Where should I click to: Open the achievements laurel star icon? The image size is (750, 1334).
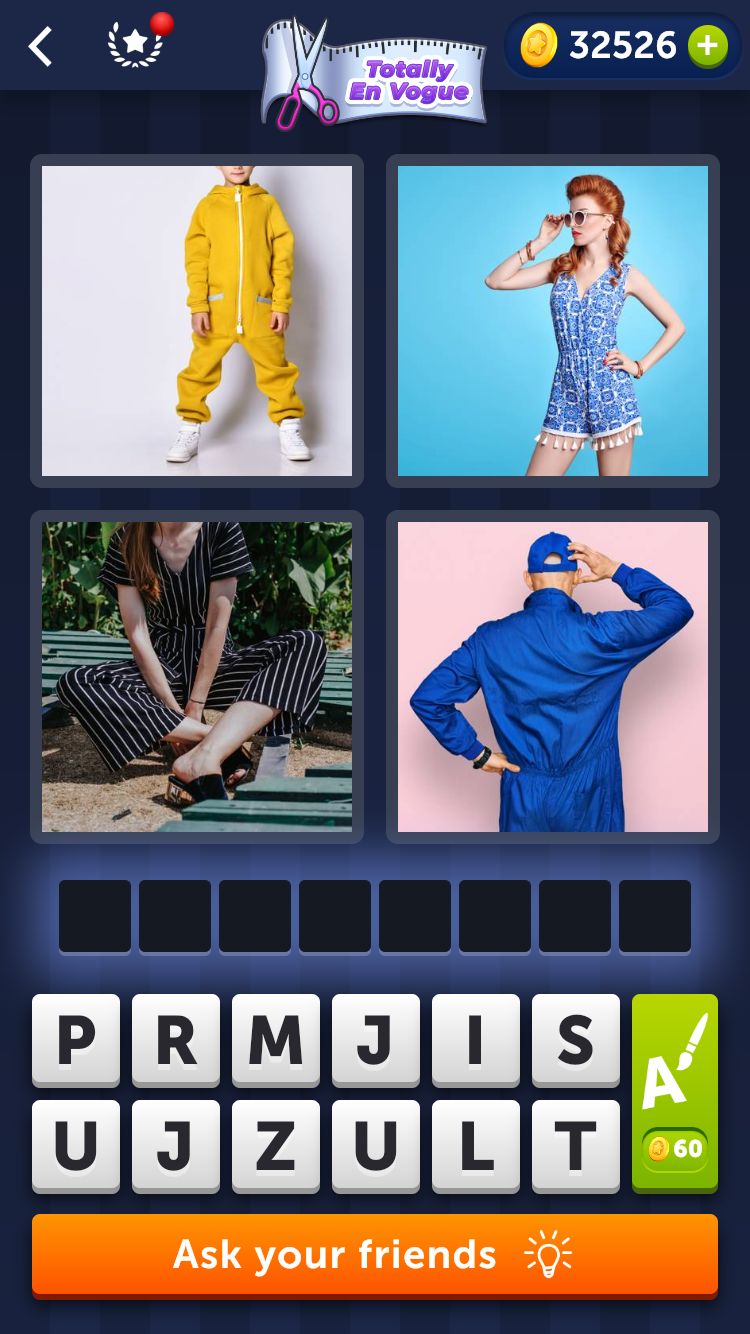click(x=136, y=44)
